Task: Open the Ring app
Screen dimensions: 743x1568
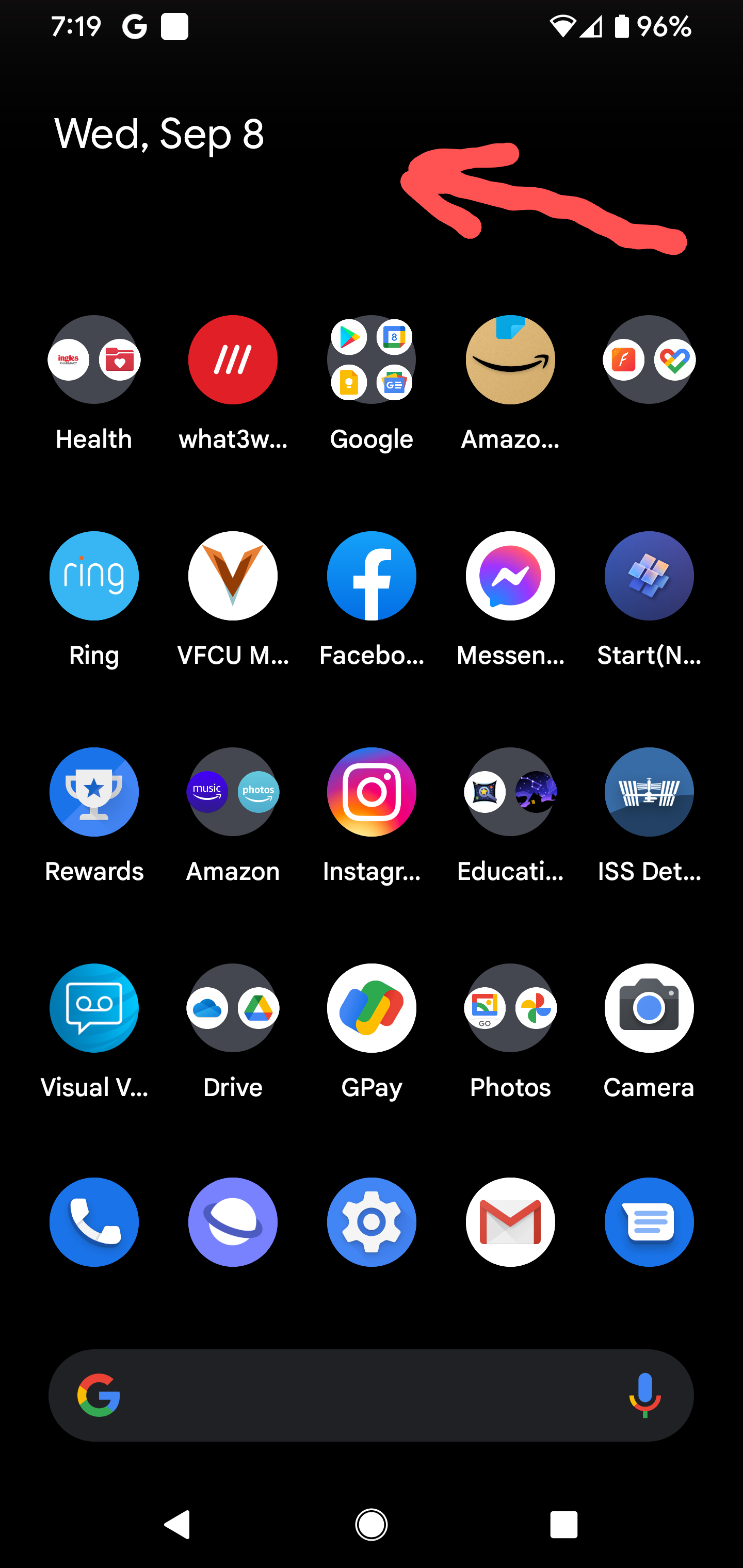Action: (94, 576)
